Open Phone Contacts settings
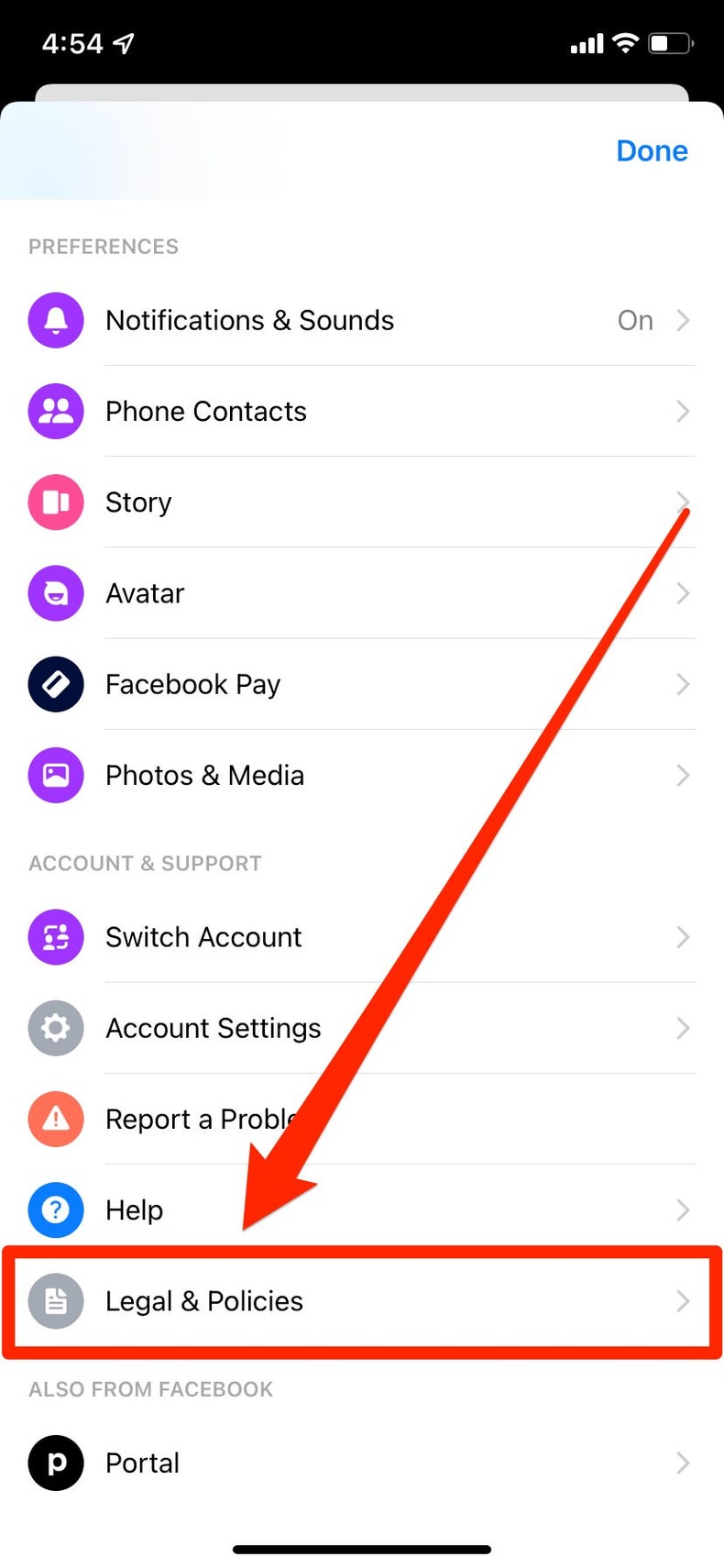 [206, 411]
